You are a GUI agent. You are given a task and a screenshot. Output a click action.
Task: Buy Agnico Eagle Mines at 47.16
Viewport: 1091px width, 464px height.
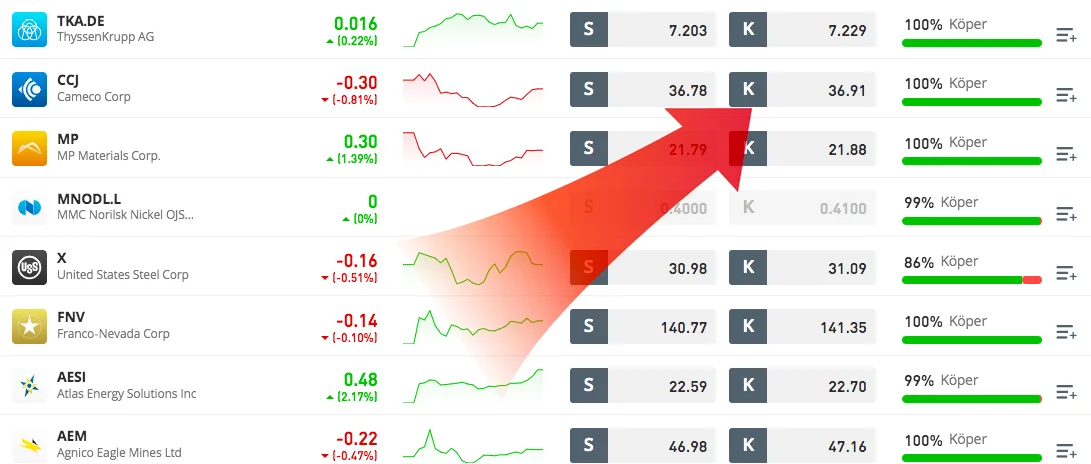pos(802,445)
